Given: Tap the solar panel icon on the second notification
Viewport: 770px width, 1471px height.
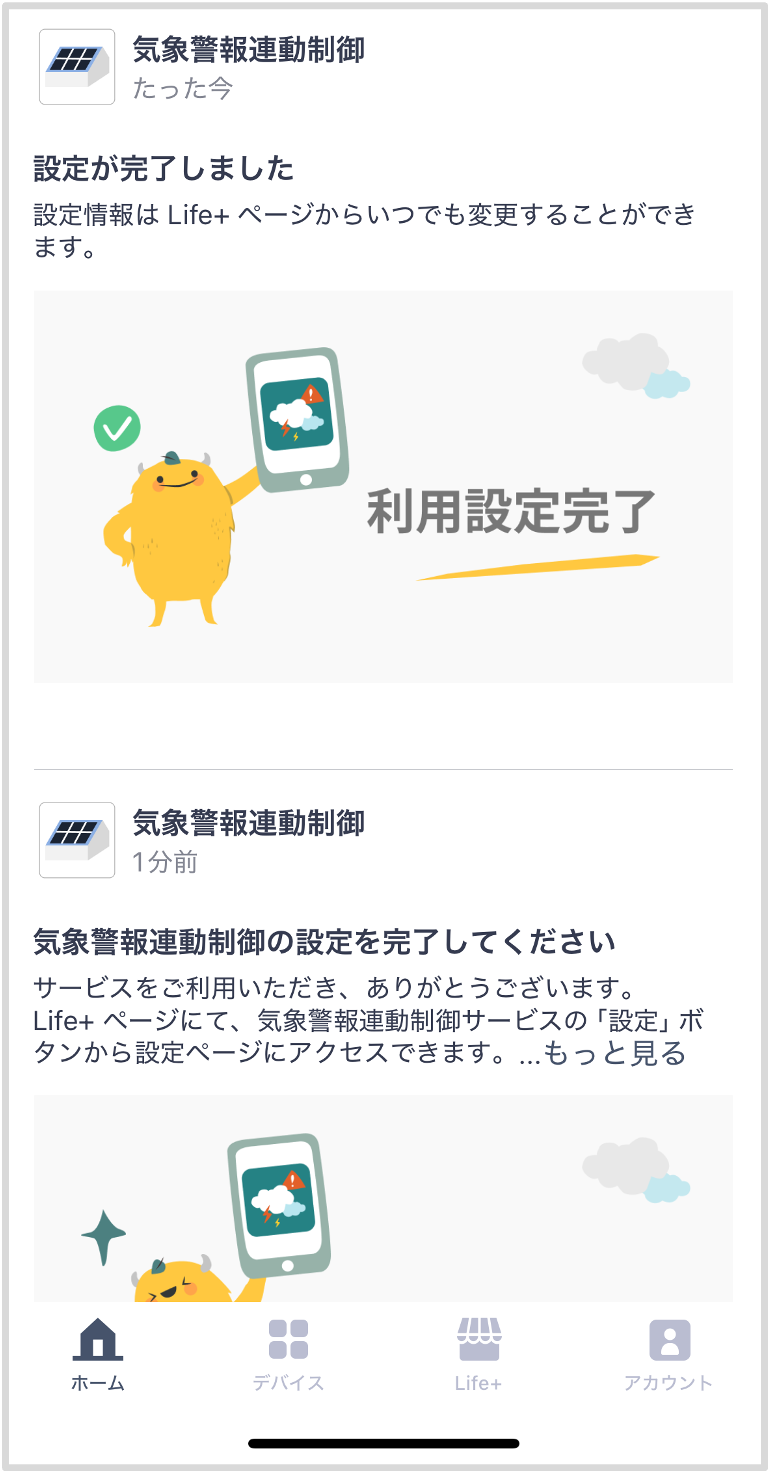Looking at the screenshot, I should click(77, 837).
